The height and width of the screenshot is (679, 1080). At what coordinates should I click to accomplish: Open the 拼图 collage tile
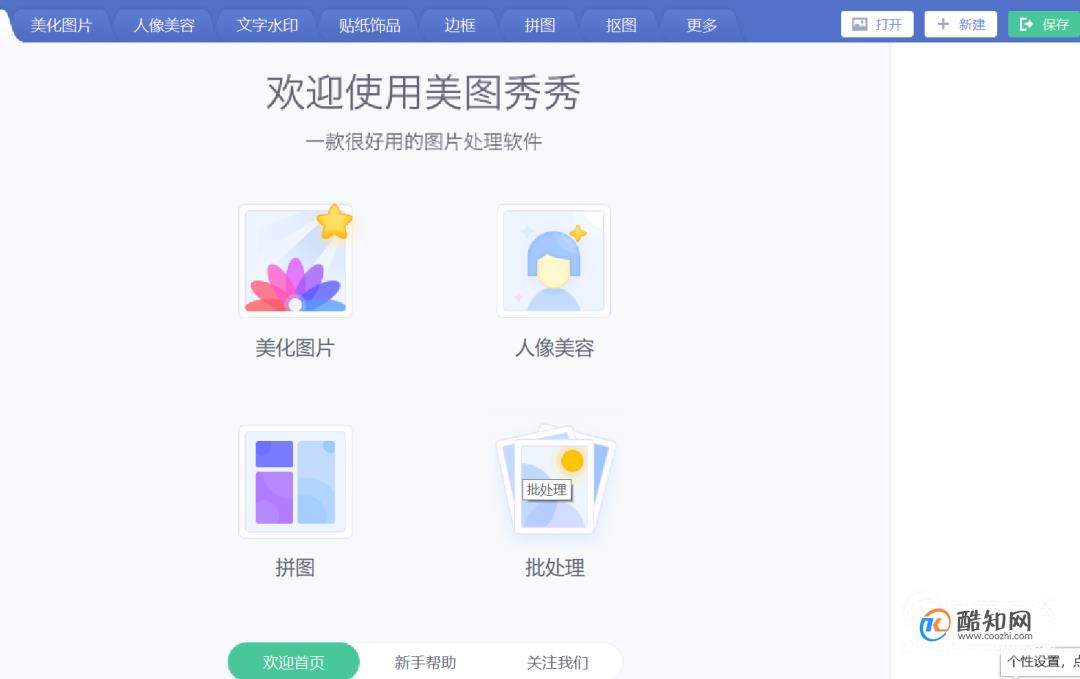[295, 482]
